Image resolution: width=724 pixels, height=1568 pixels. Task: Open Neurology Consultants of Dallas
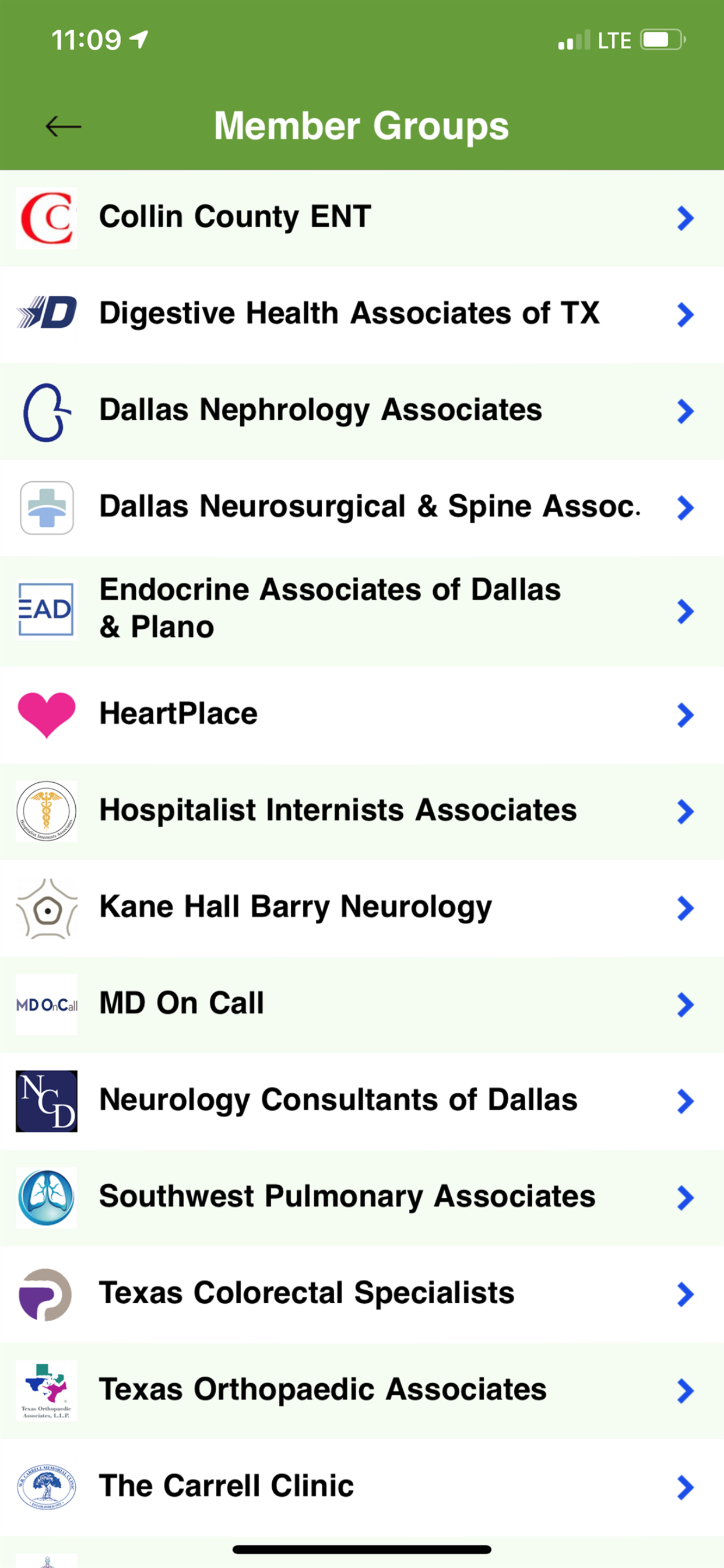point(362,1101)
